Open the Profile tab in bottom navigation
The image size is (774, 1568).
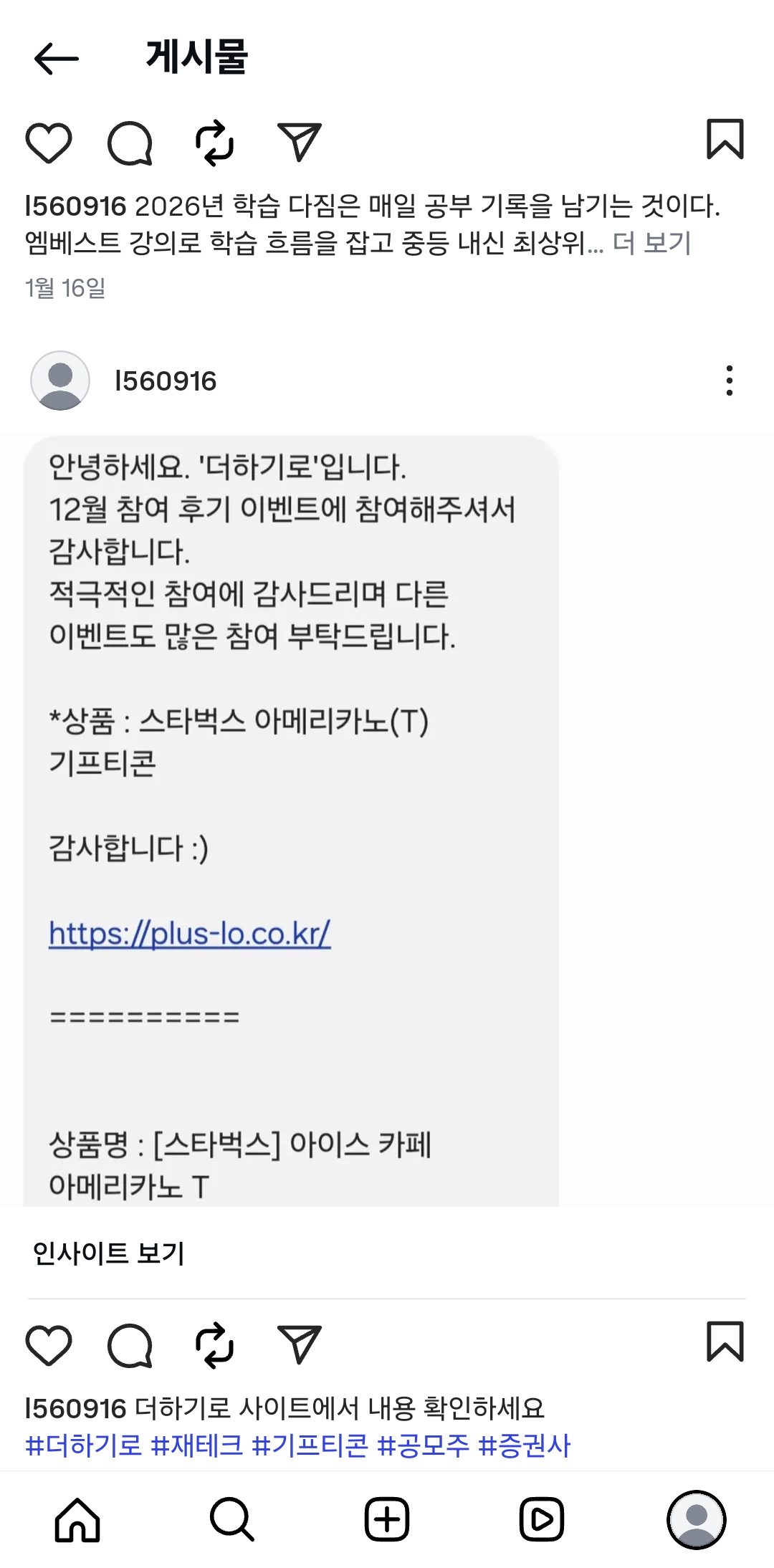(697, 1519)
